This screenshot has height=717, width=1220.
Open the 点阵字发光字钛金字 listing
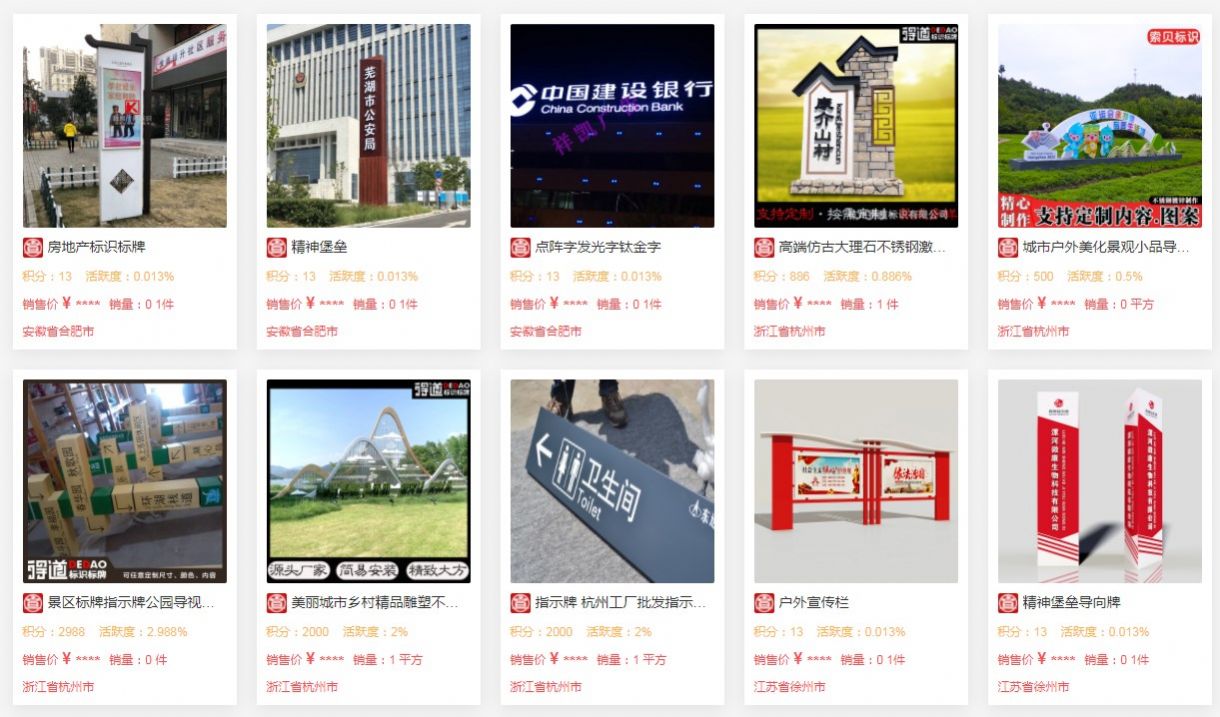click(597, 247)
